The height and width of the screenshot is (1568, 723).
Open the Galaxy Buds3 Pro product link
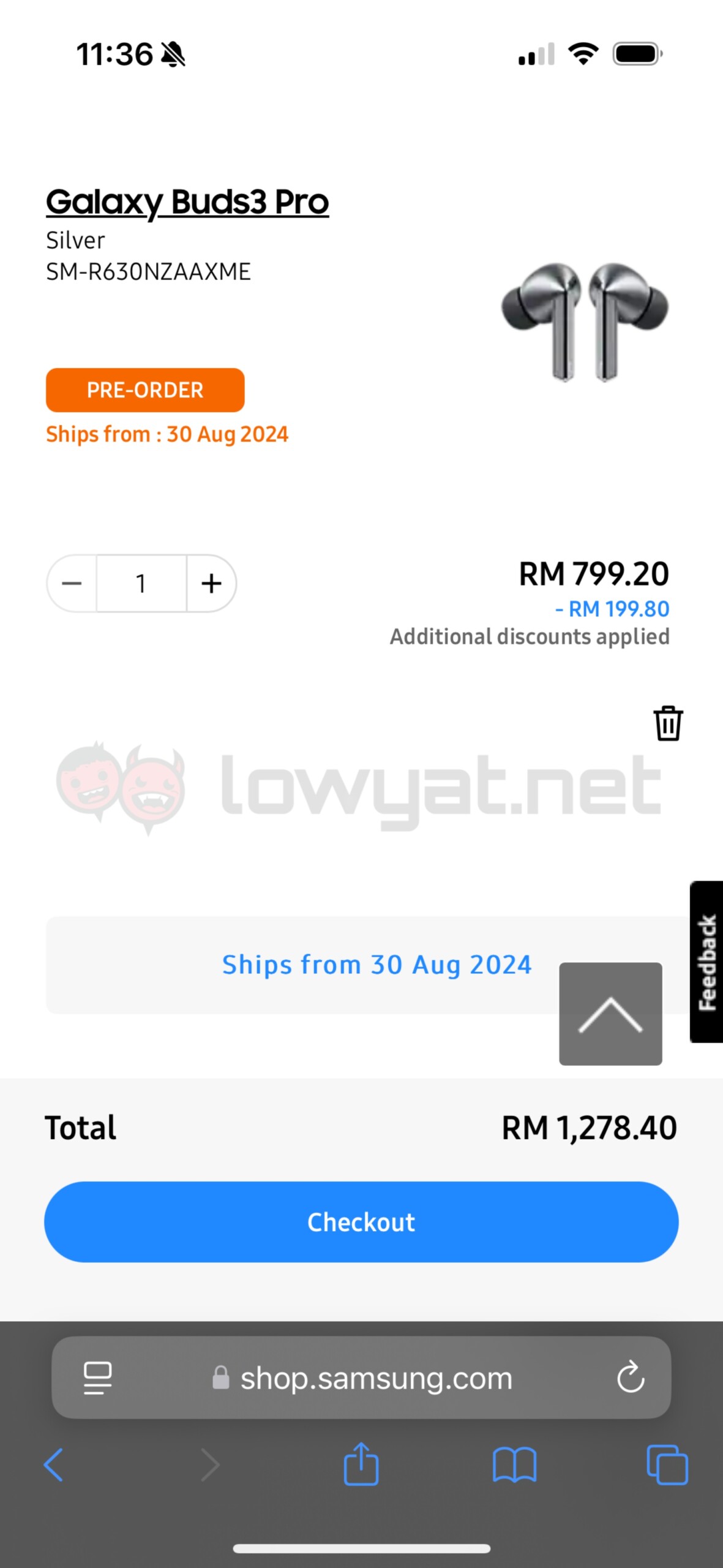187,203
